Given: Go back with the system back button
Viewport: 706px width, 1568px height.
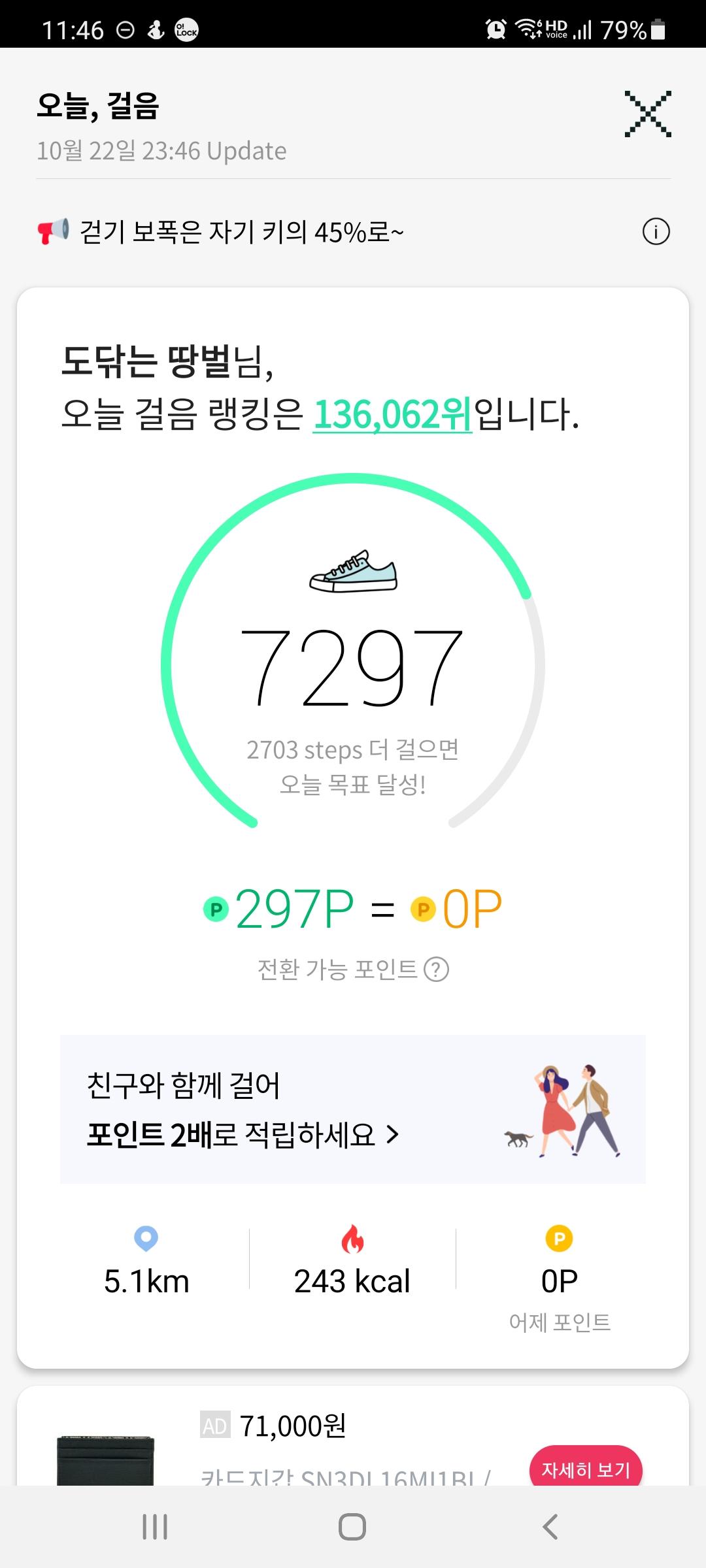Looking at the screenshot, I should pos(550,1527).
